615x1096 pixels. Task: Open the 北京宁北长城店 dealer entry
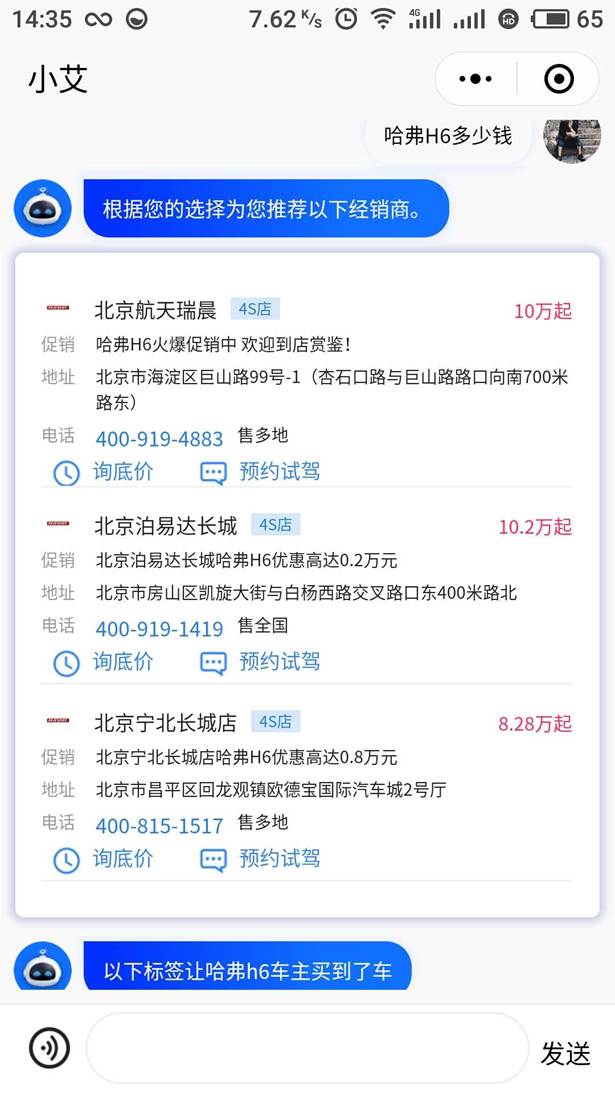point(166,722)
